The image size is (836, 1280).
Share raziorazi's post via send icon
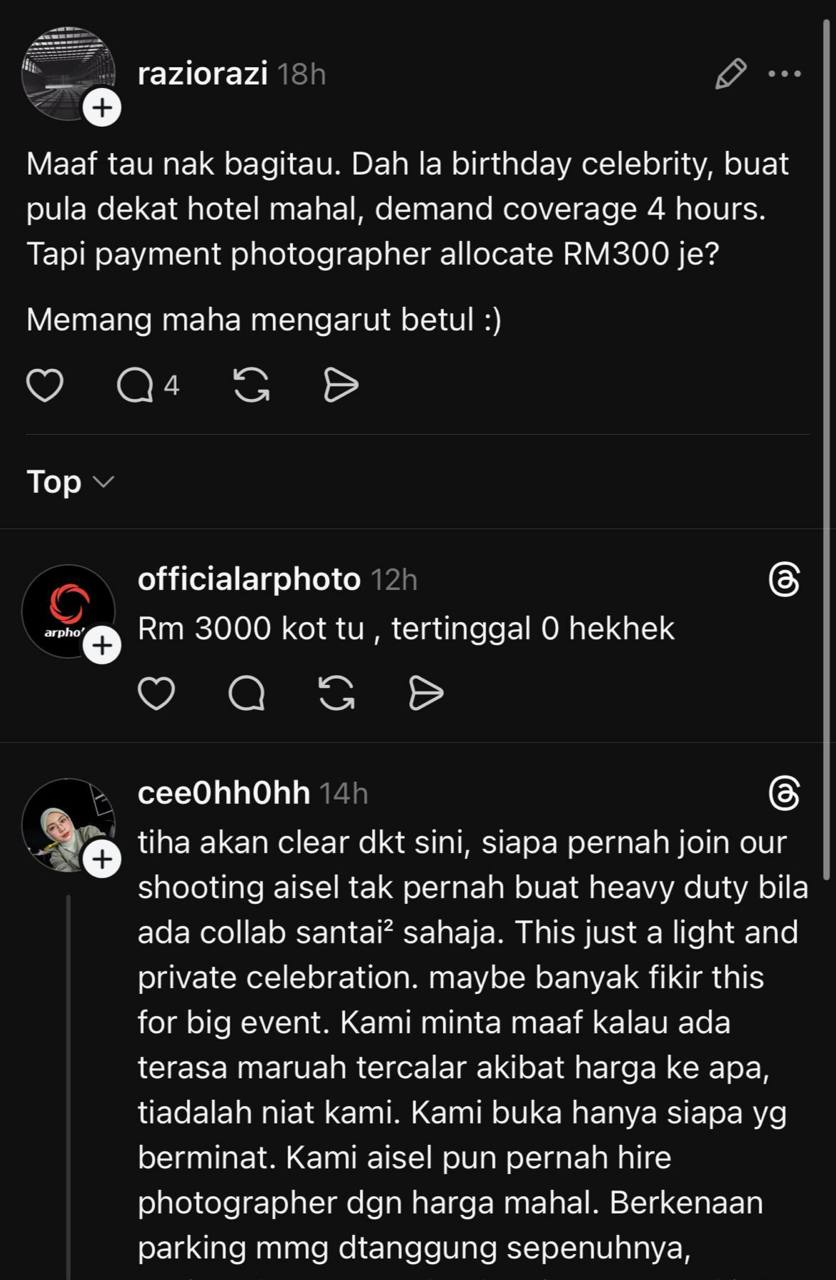click(x=341, y=385)
